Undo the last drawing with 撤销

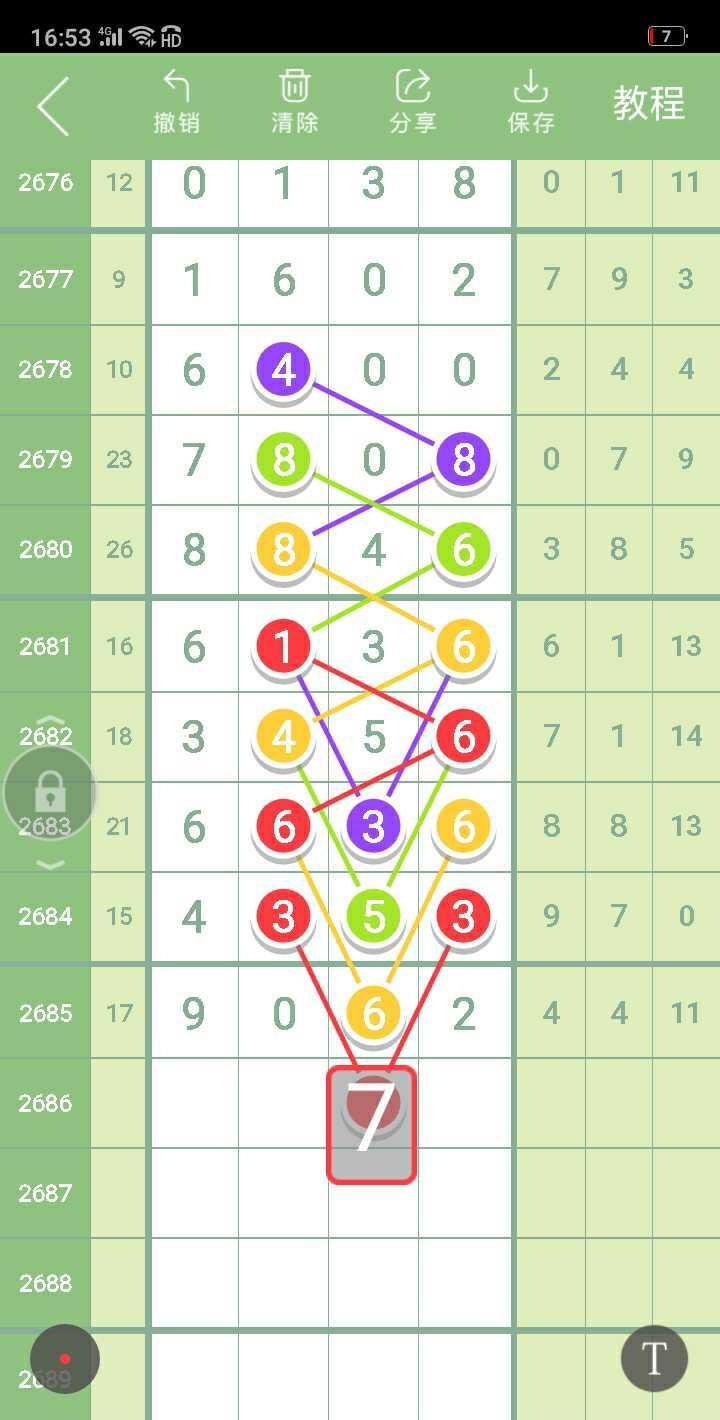[x=177, y=103]
